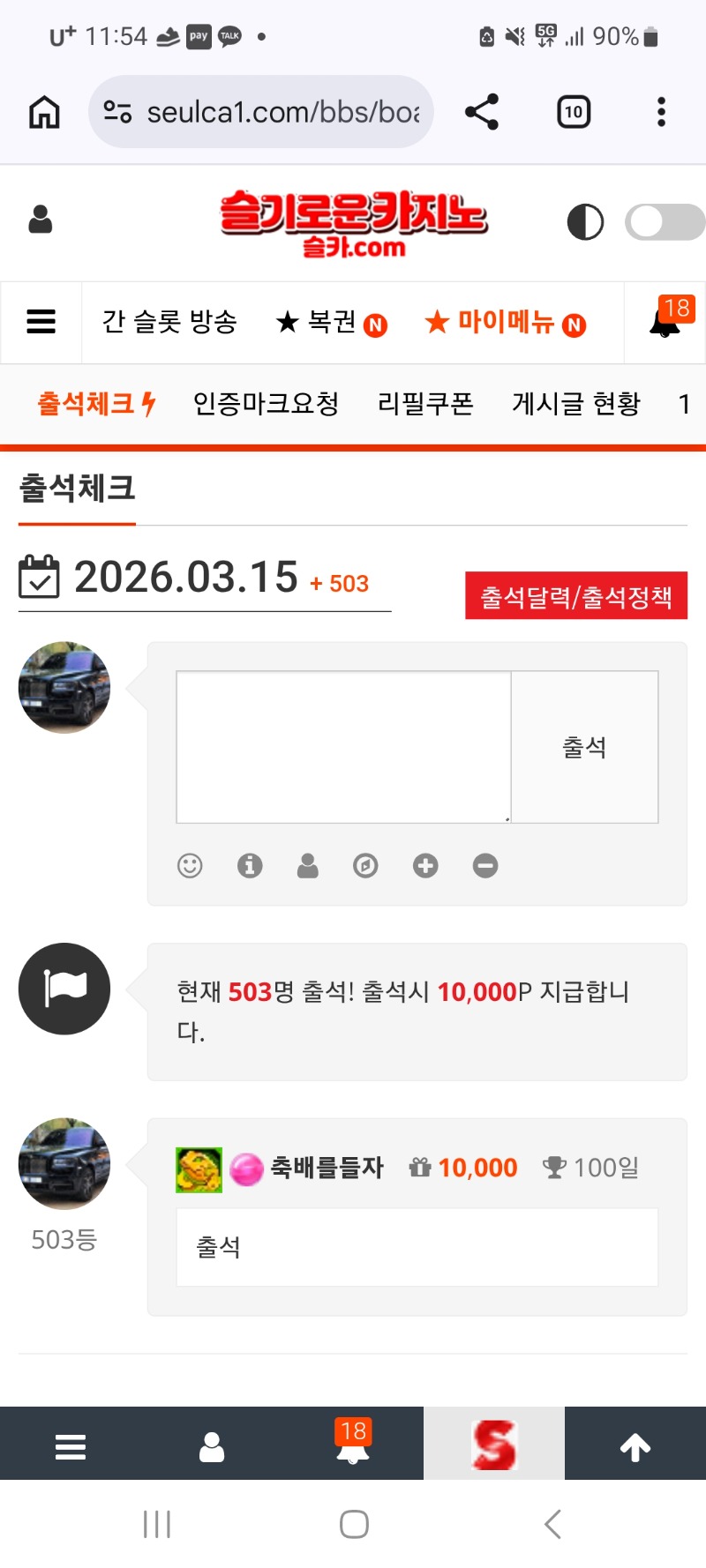706x1568 pixels.
Task: Open the emoticon picker below the comment box
Action: [190, 866]
